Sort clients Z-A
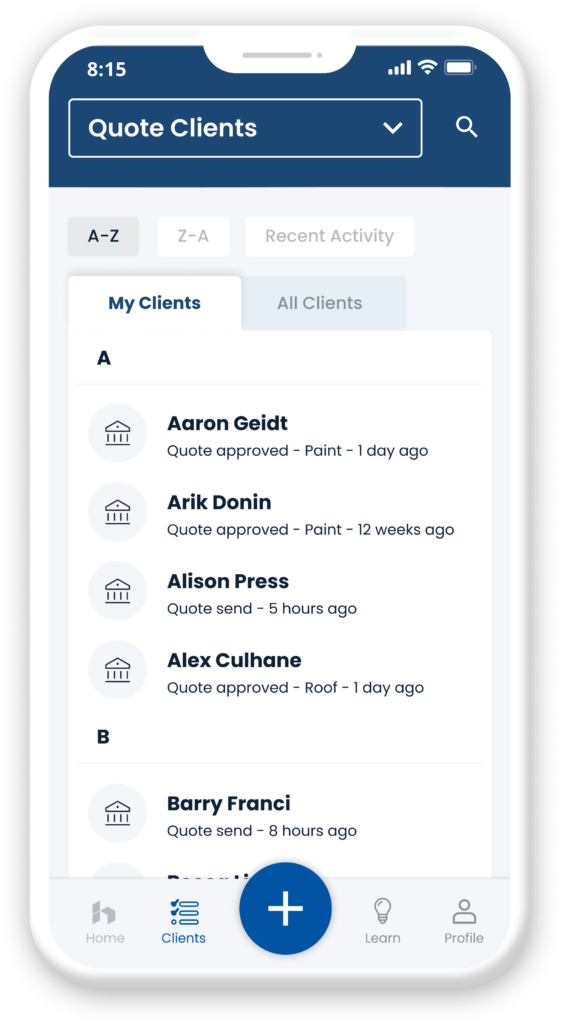Viewport: 562px width, 1024px height. pyautogui.click(x=193, y=236)
